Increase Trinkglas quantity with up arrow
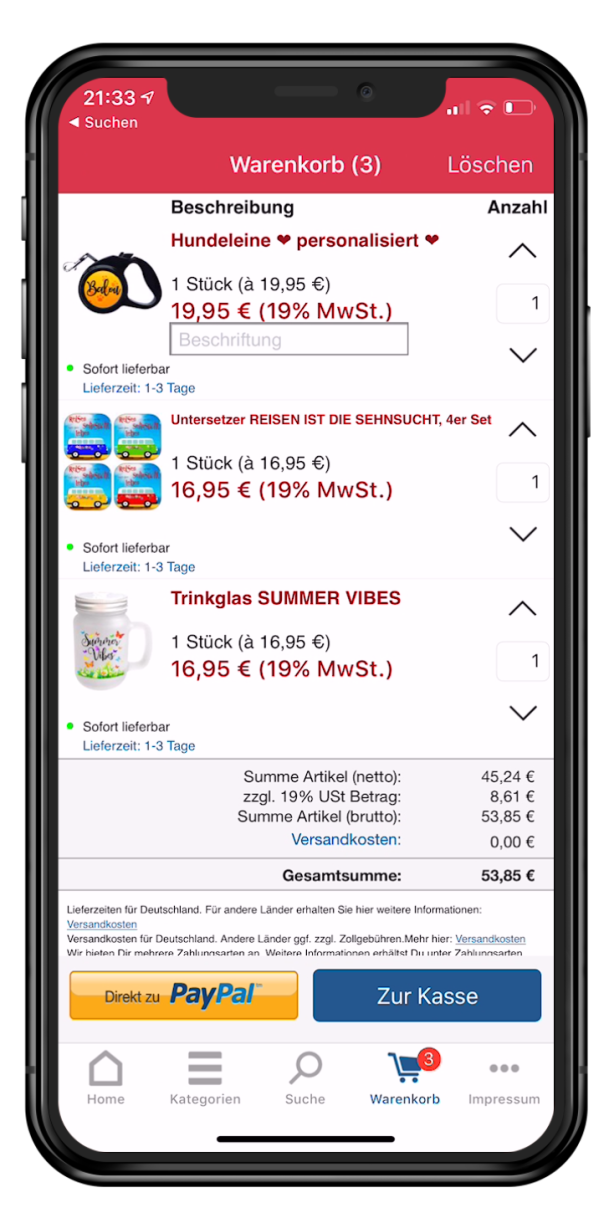 522,609
